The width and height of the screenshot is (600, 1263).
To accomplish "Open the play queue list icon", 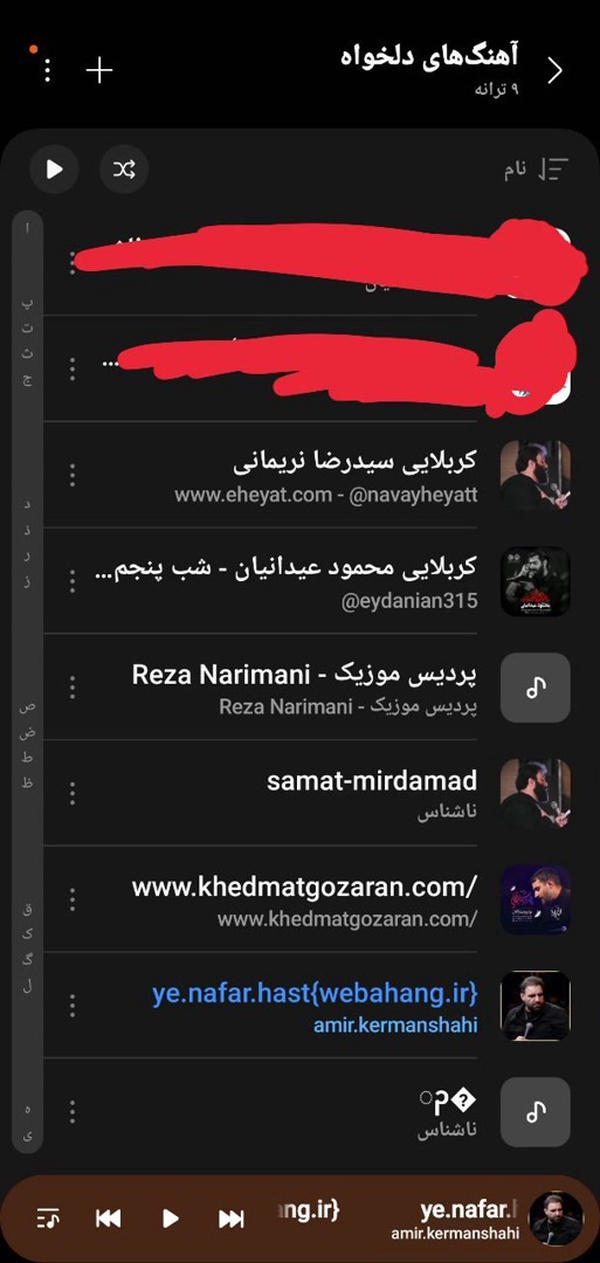I will click(48, 1218).
